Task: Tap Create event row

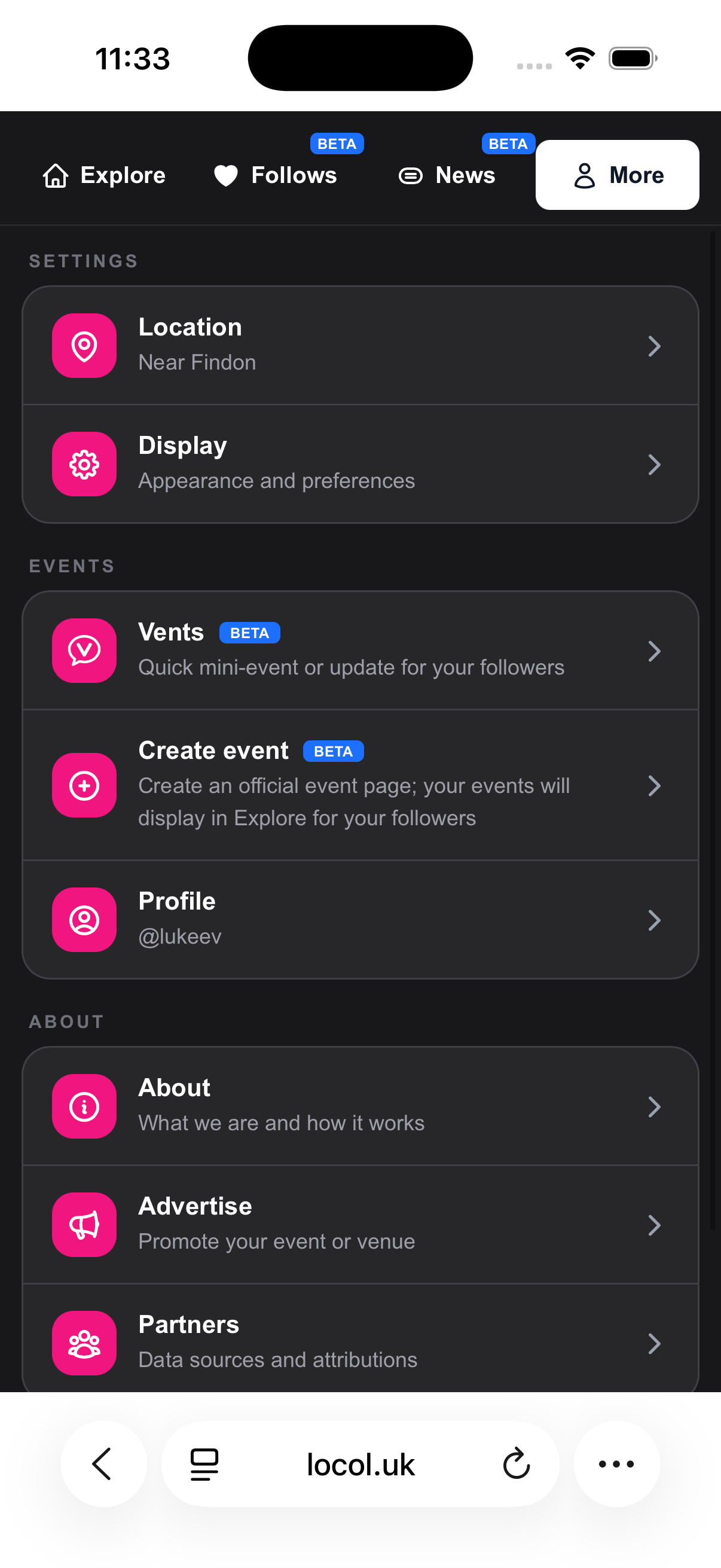Action: click(360, 785)
